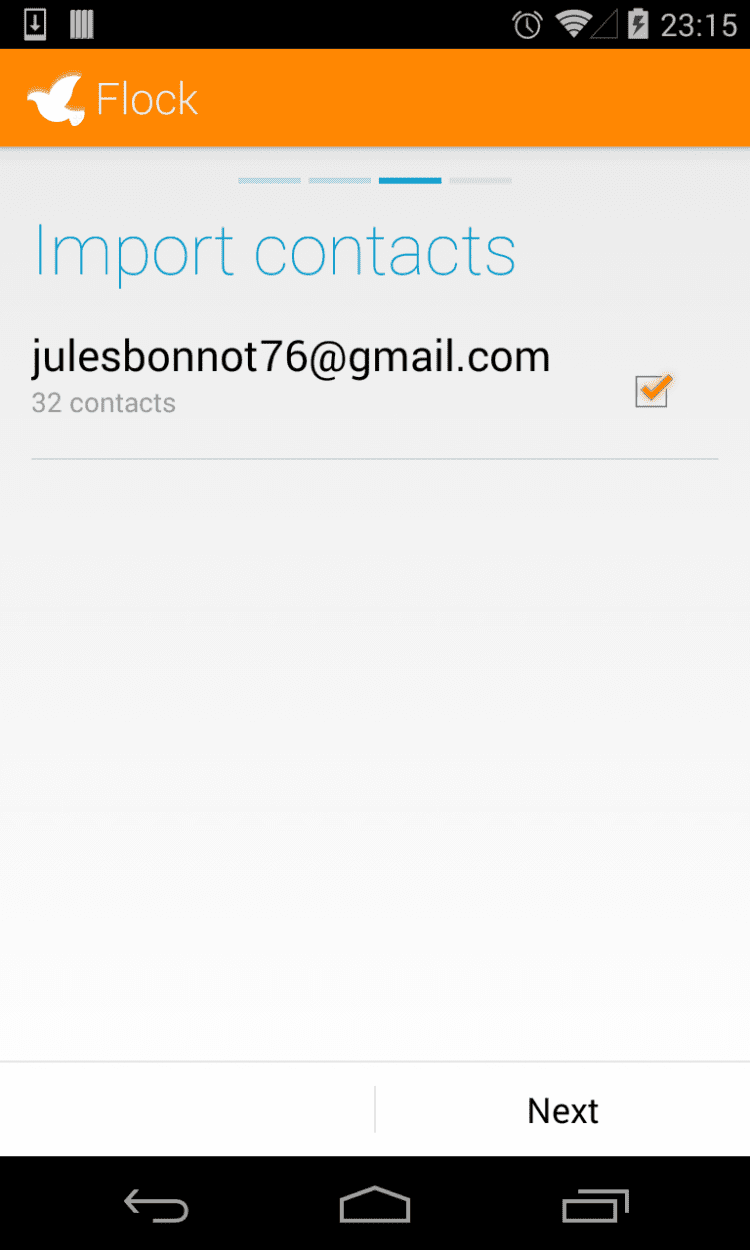The width and height of the screenshot is (750, 1250).
Task: Go back using the system back button
Action: [156, 1205]
